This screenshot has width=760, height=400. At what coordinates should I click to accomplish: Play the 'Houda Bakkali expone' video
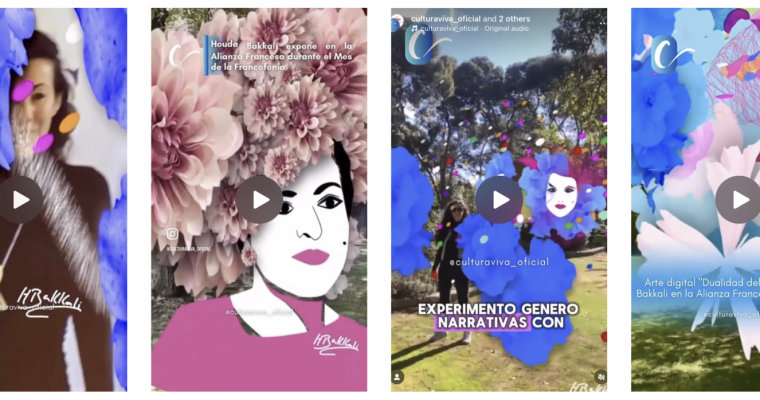point(259,199)
